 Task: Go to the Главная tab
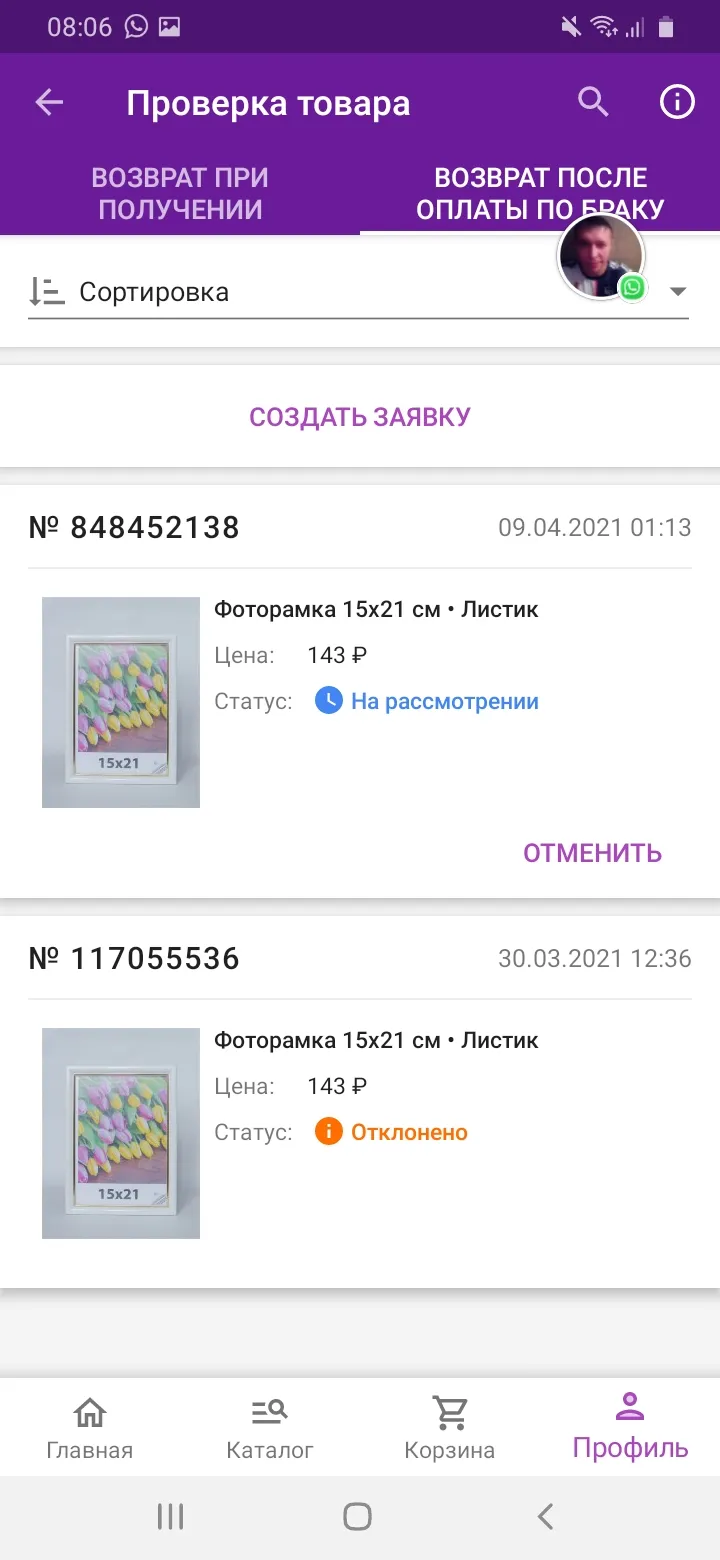click(x=90, y=1428)
